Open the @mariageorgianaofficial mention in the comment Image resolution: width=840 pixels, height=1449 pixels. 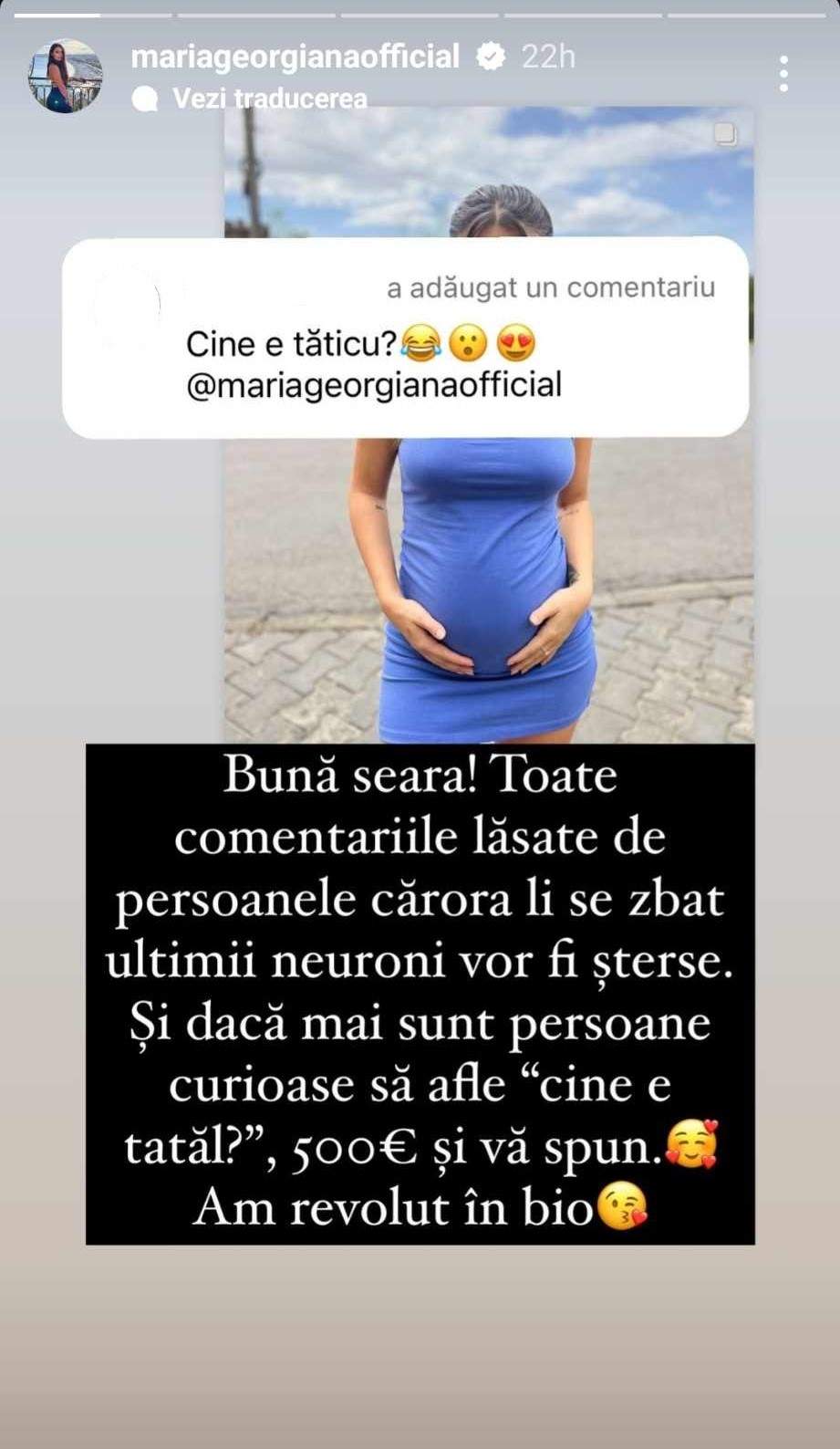click(x=373, y=384)
